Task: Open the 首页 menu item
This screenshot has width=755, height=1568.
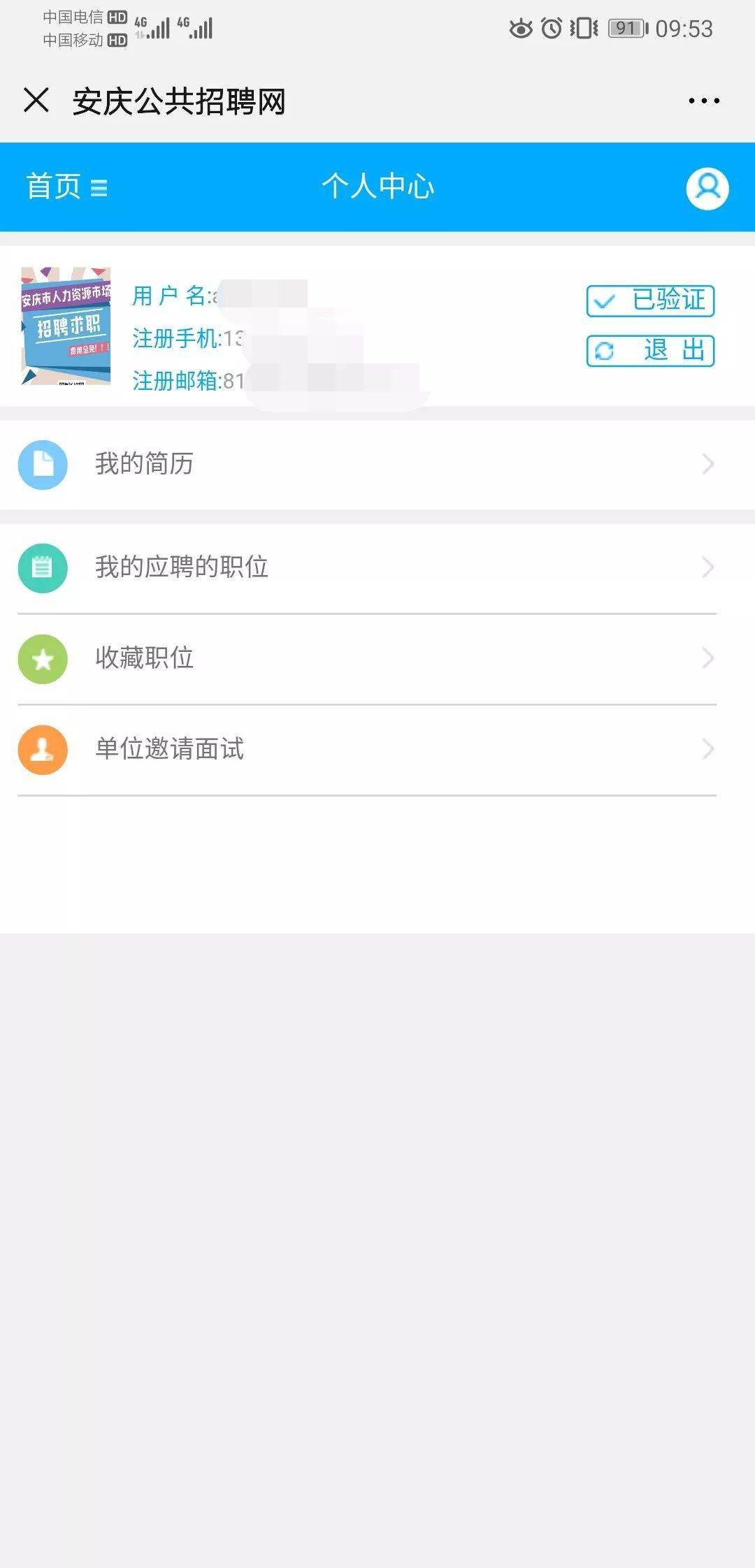Action: click(x=52, y=187)
